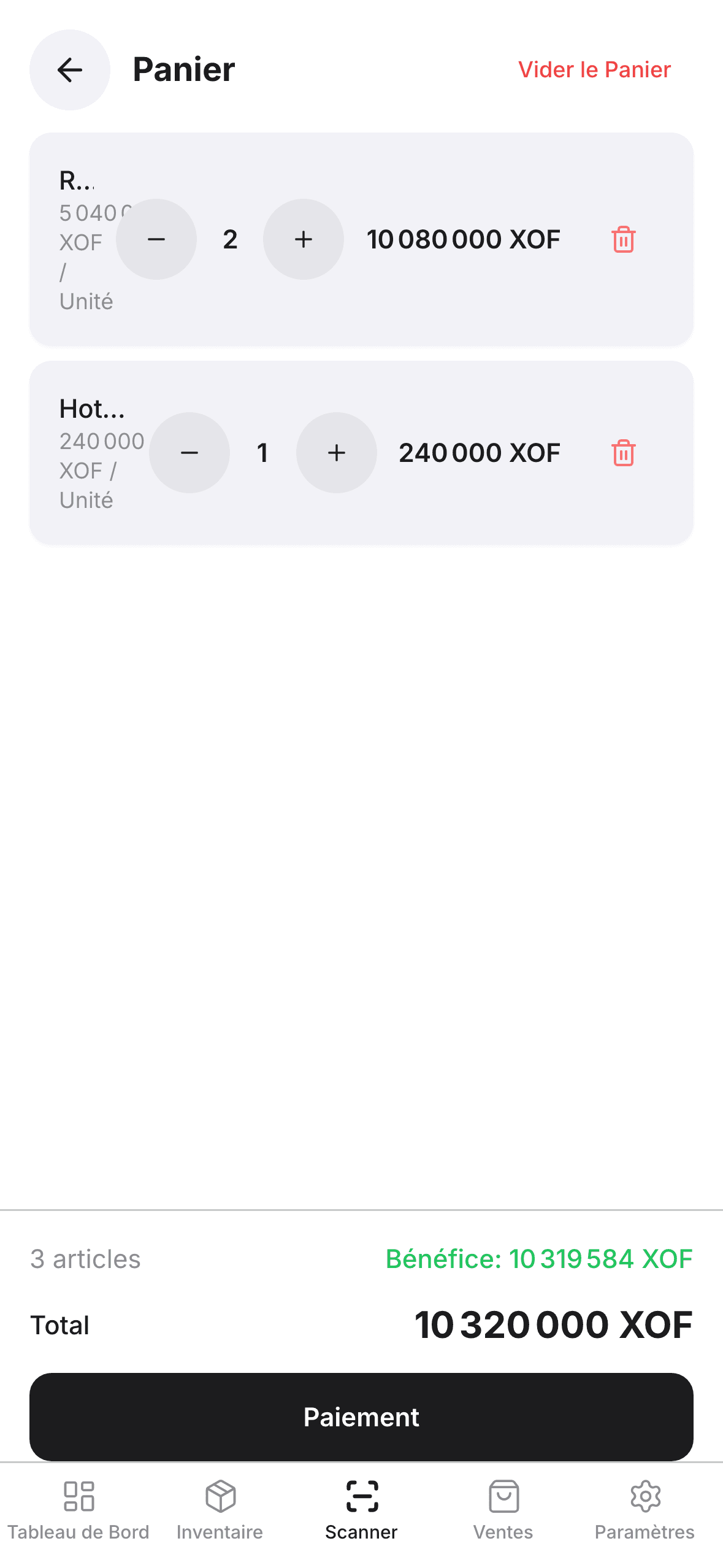Decrease quantity of the Hot... item
Screen dimensions: 723x1568
[x=189, y=453]
